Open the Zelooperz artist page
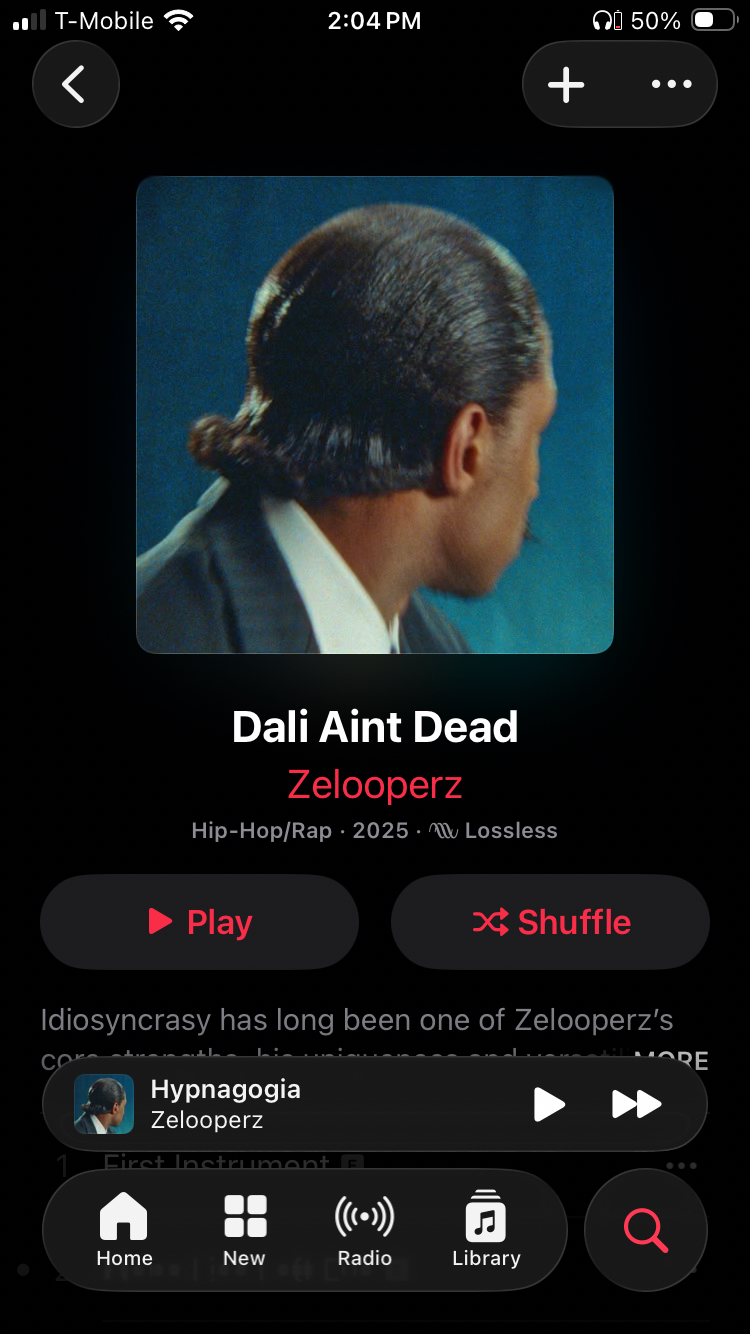 coord(375,785)
